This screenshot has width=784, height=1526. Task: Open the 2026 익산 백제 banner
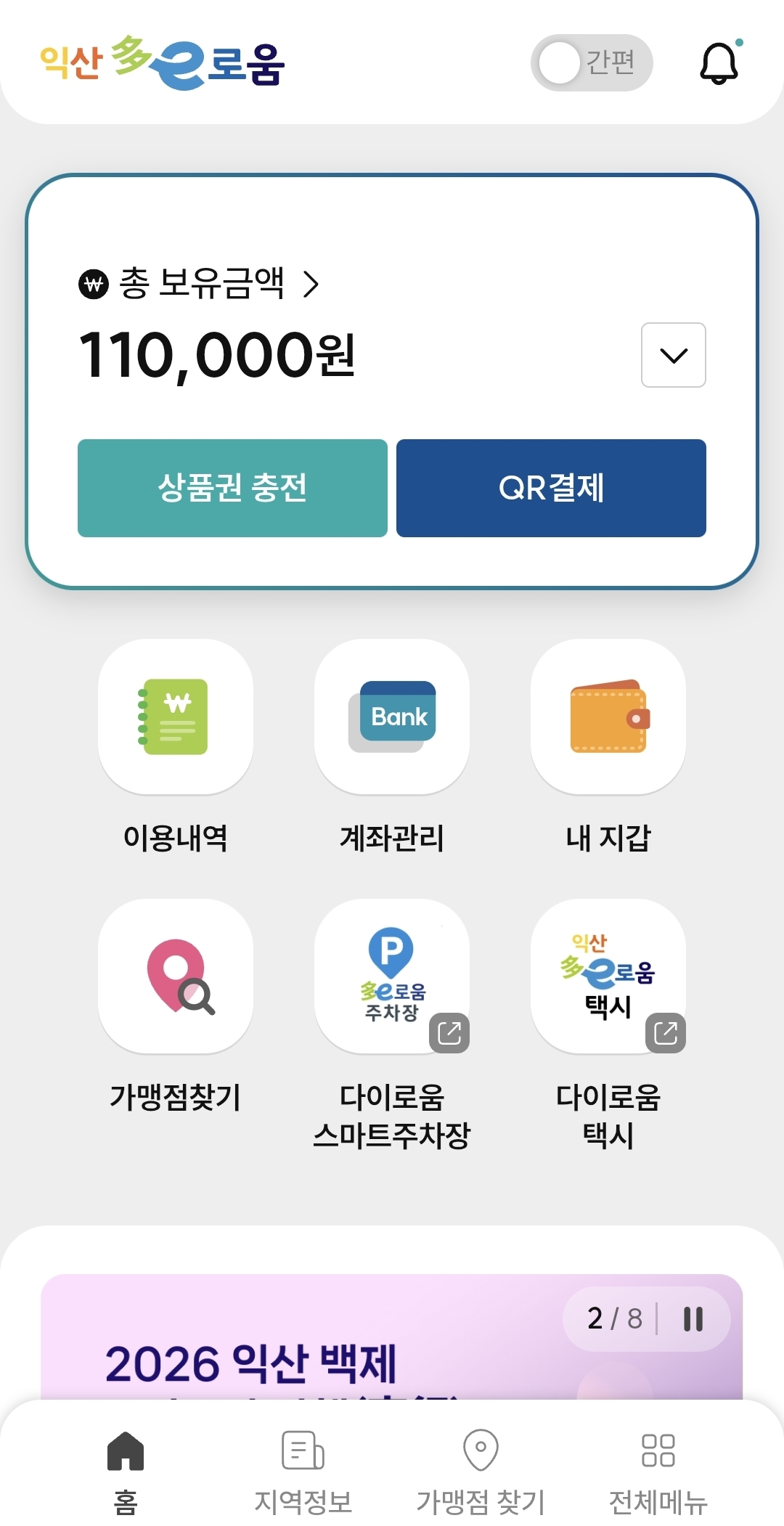click(290, 1358)
